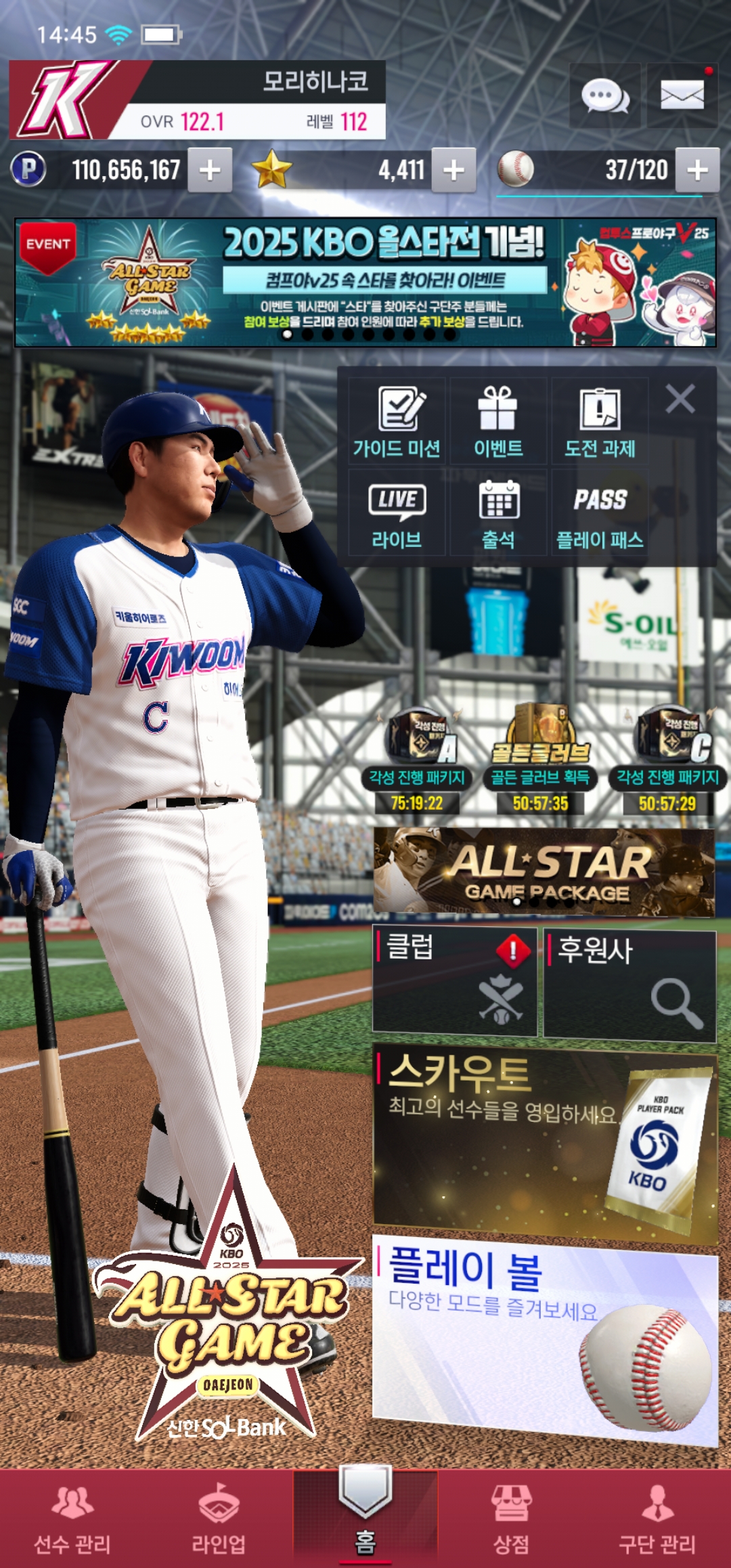Add more stars with plus button
The height and width of the screenshot is (1568, 731).
point(453,171)
